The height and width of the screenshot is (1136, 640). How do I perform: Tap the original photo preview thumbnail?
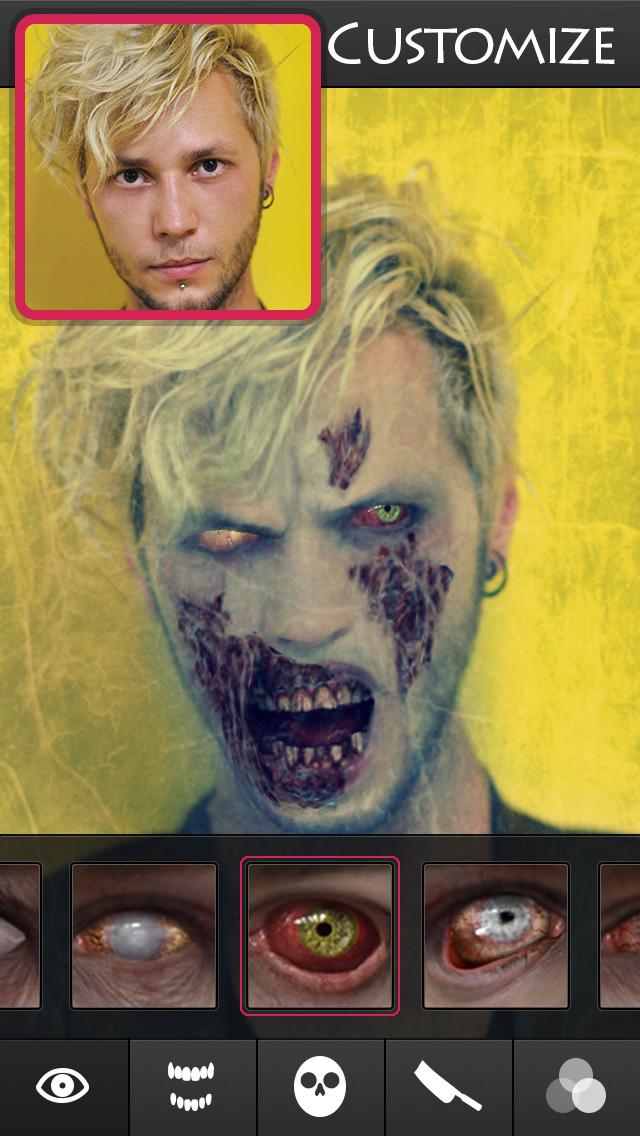[167, 167]
